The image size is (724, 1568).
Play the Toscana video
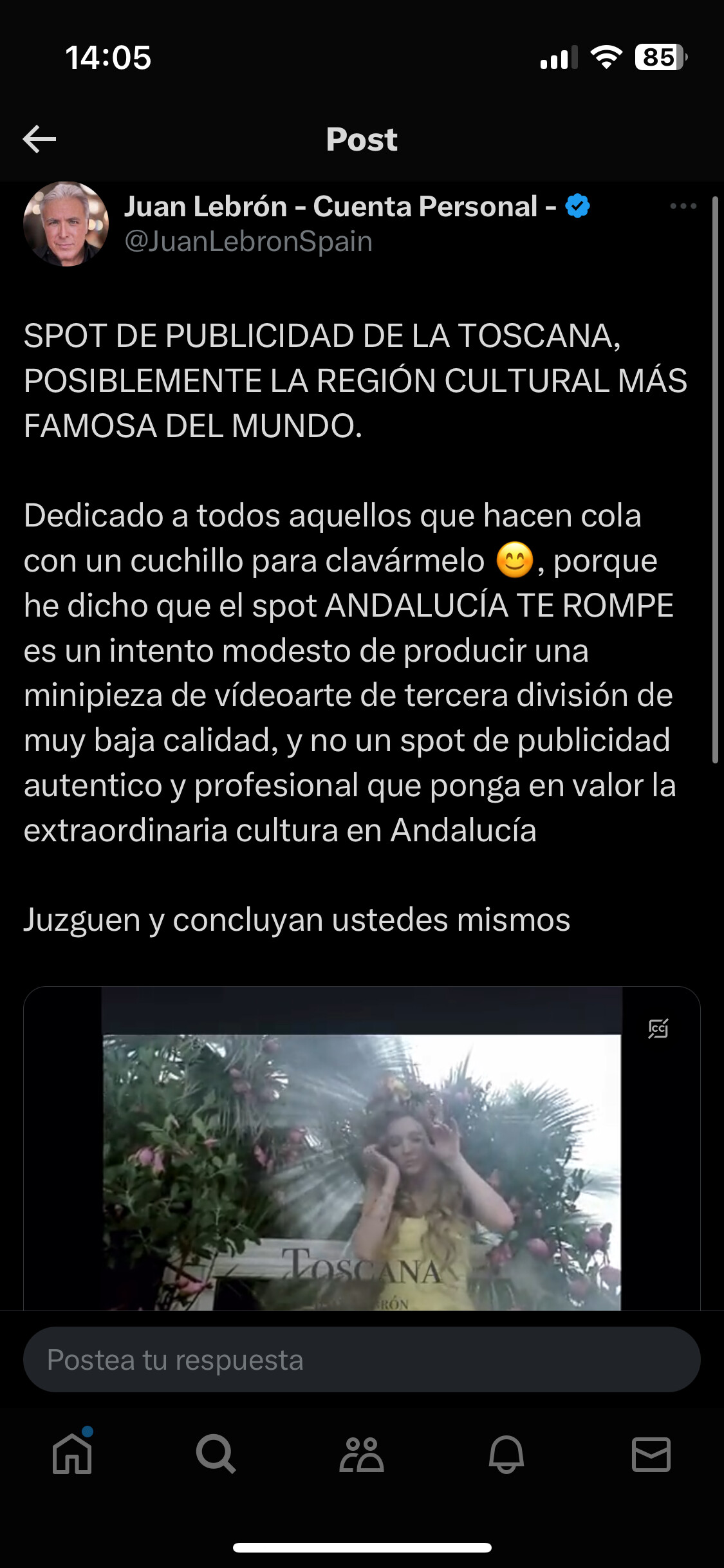362,1148
